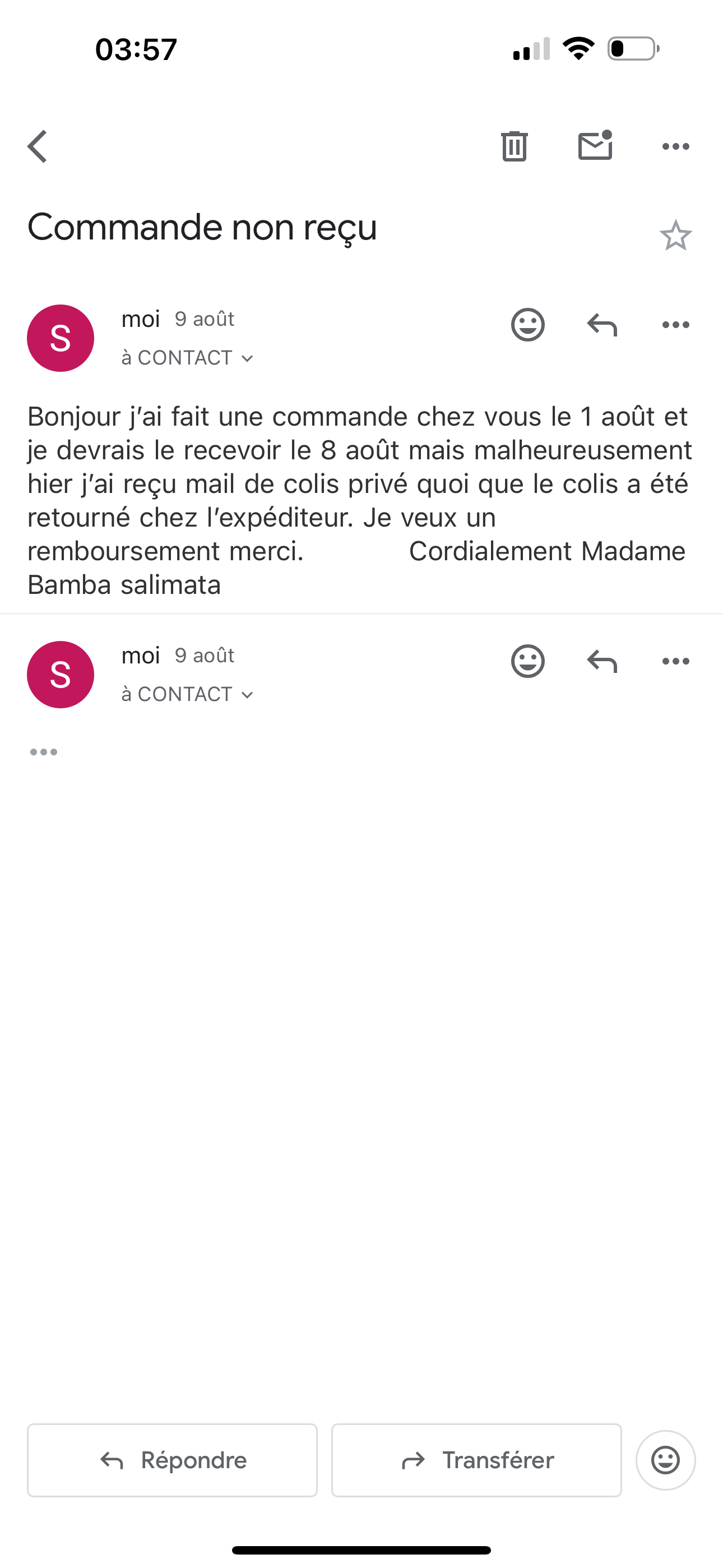The image size is (723, 1568).
Task: Expand recipient details of the second message
Action: pyautogui.click(x=187, y=694)
